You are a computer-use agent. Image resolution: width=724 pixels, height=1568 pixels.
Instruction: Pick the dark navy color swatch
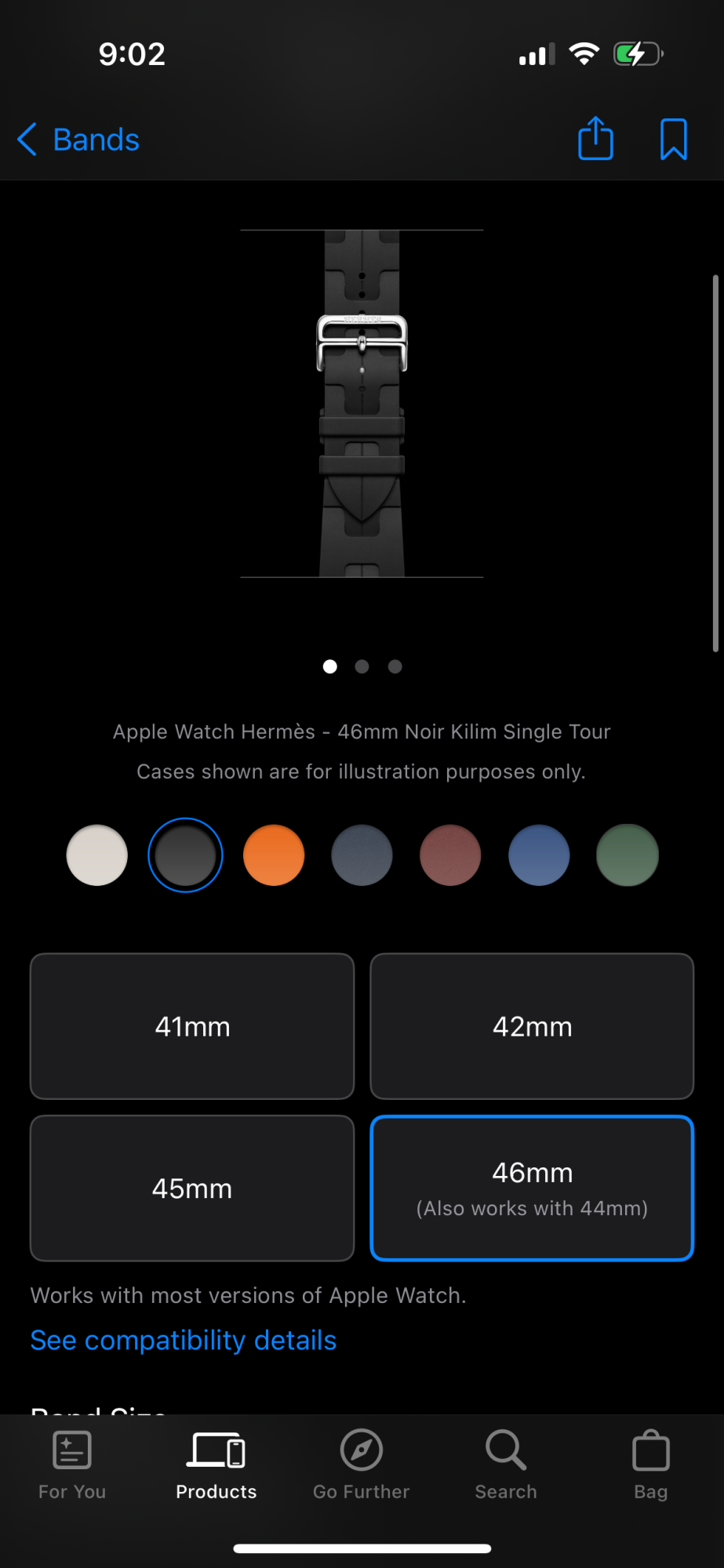[x=362, y=855]
